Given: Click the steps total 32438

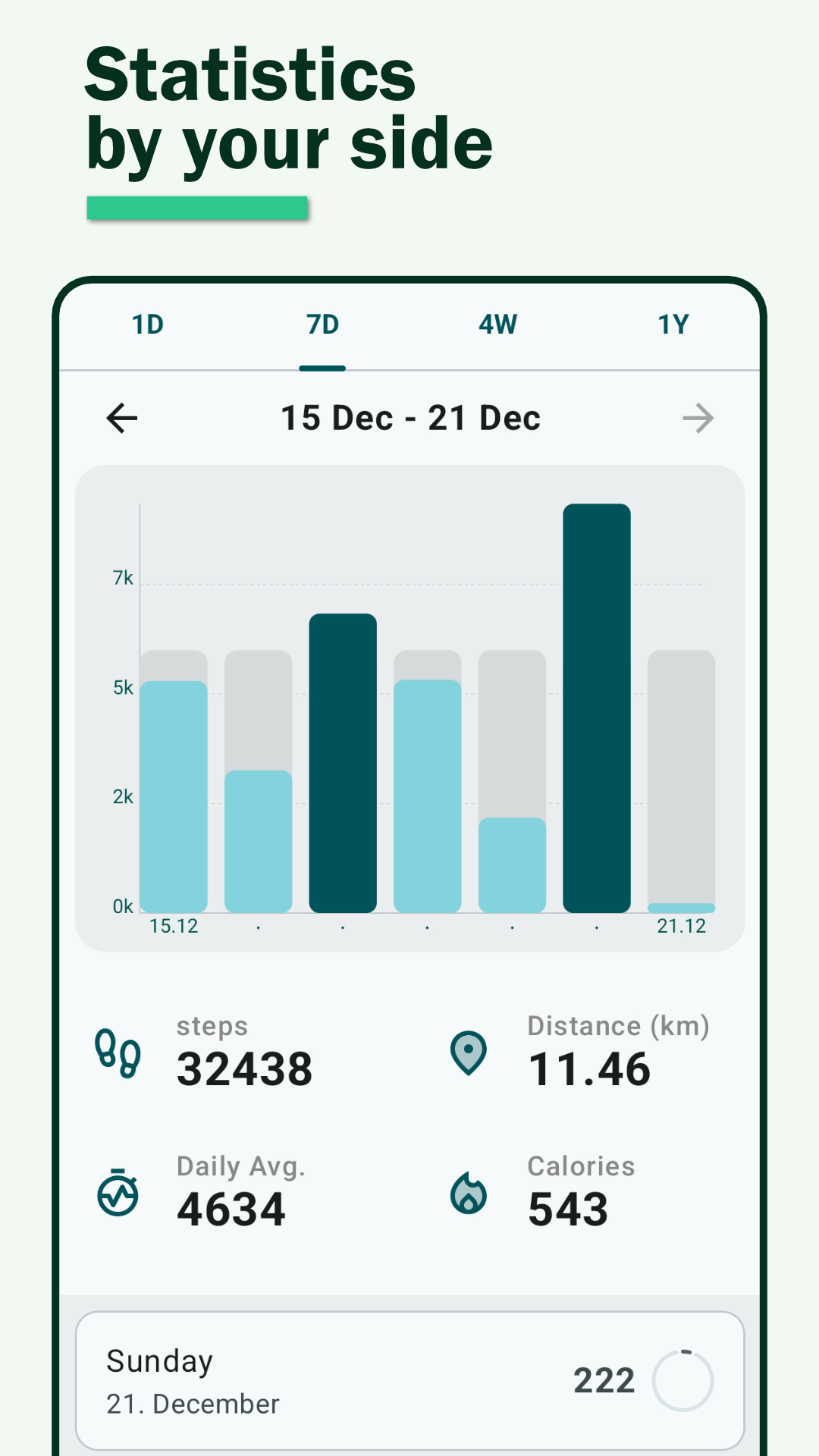Looking at the screenshot, I should [244, 1068].
